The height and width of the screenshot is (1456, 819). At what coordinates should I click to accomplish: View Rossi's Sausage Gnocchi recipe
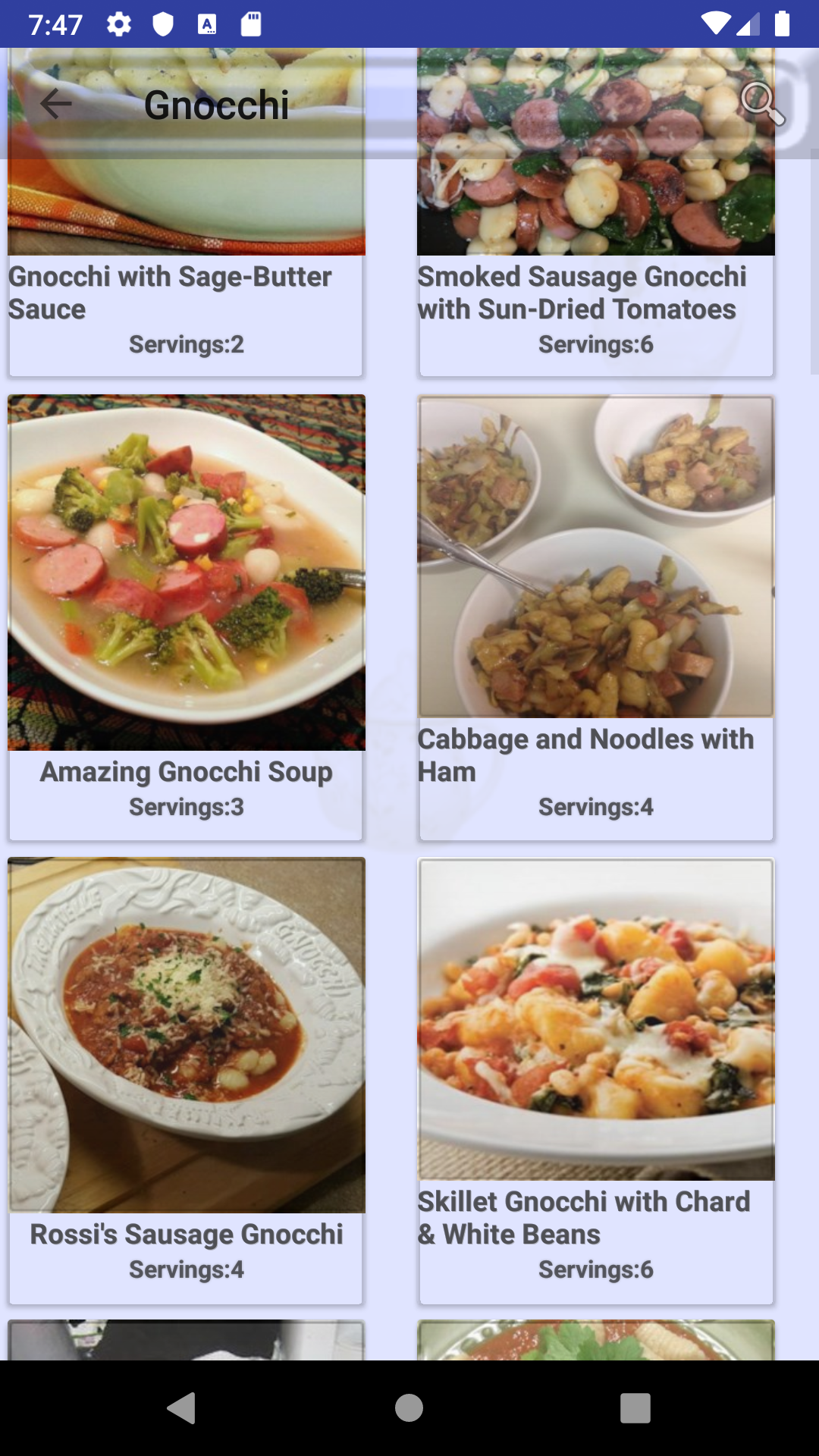186,1077
